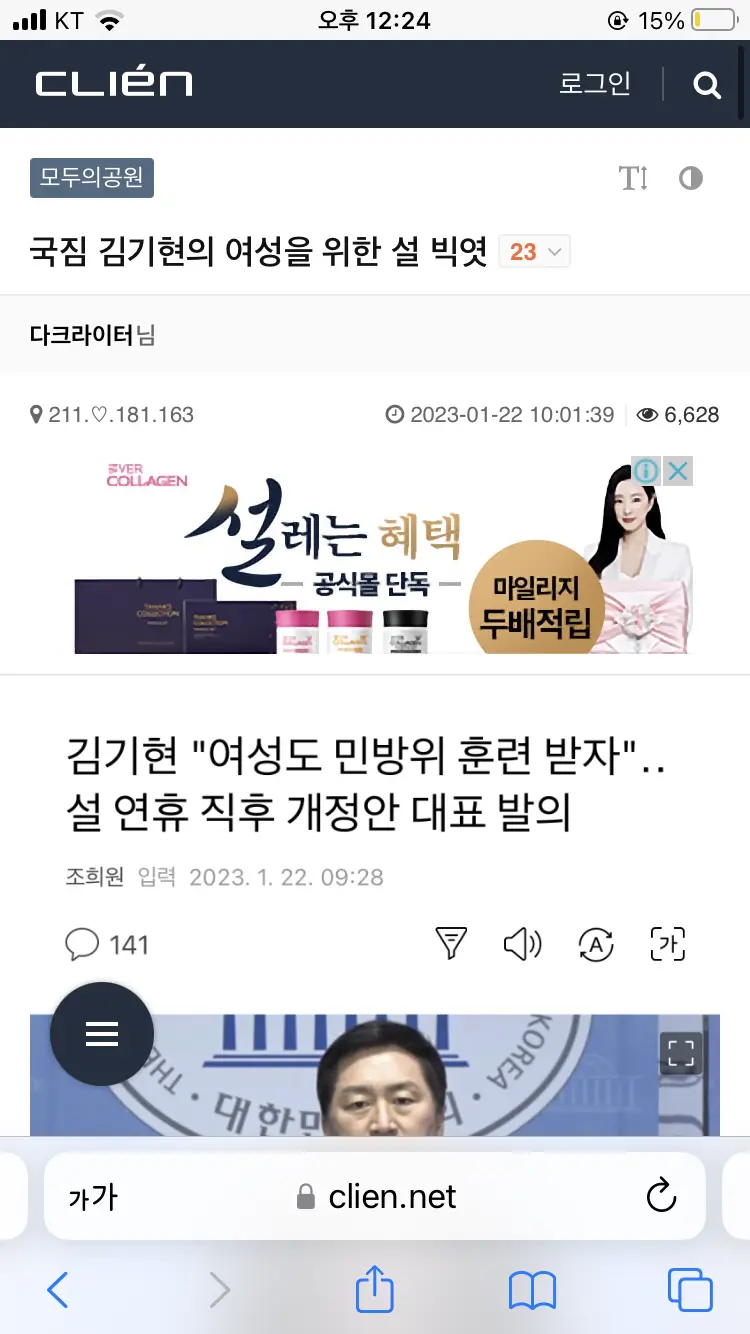Screen dimensions: 750x1334
Task: Tap the 로그인 login link
Action: (x=595, y=84)
